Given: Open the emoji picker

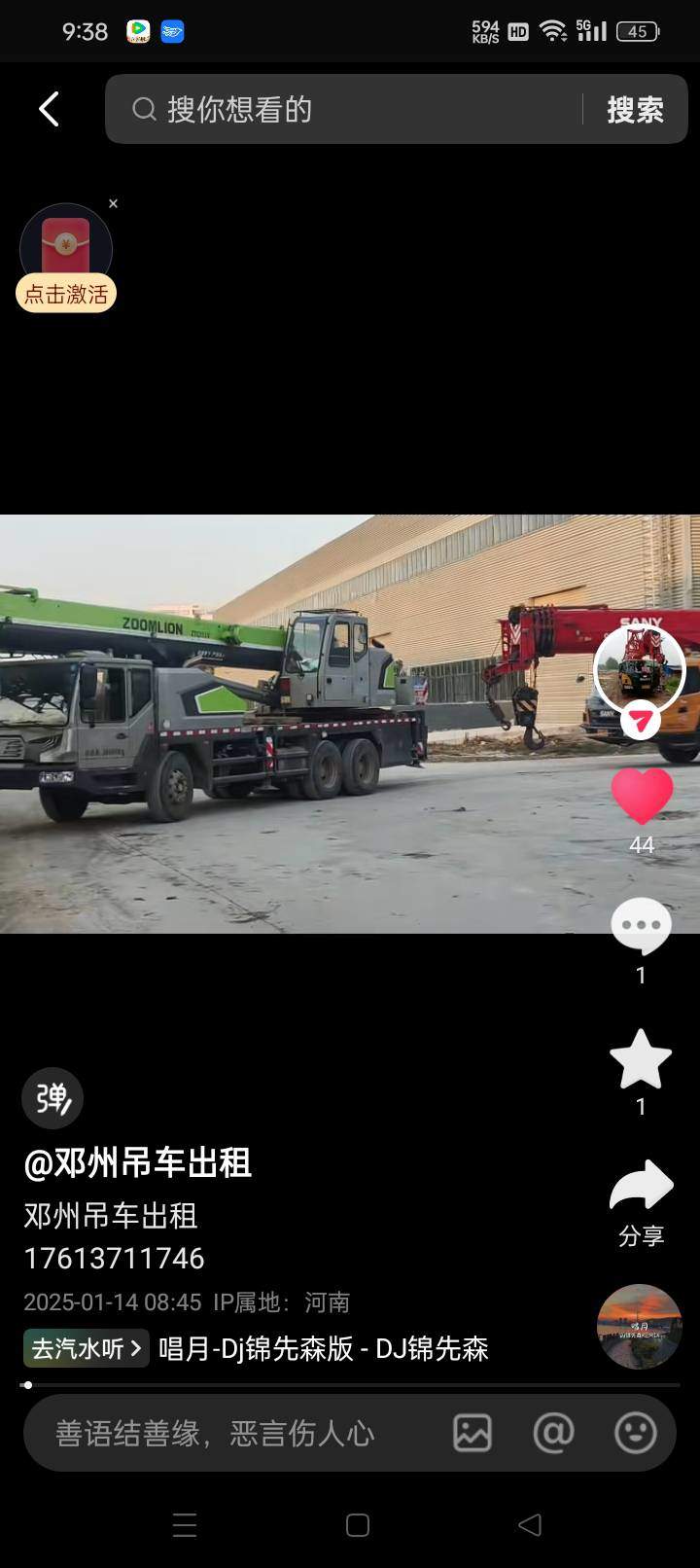Looking at the screenshot, I should (x=635, y=1433).
